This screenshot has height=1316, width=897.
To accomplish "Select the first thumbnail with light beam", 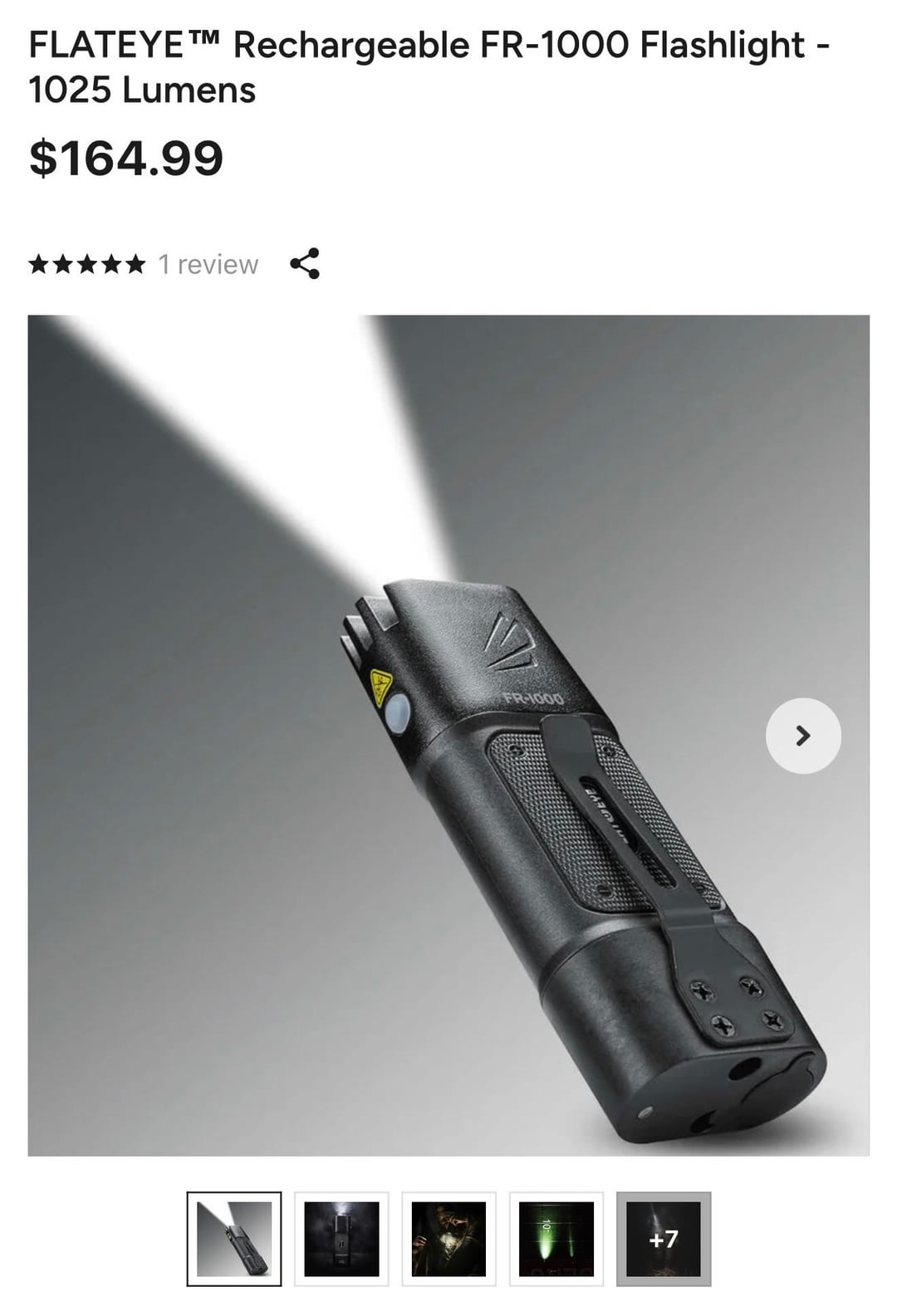I will click(x=234, y=1238).
